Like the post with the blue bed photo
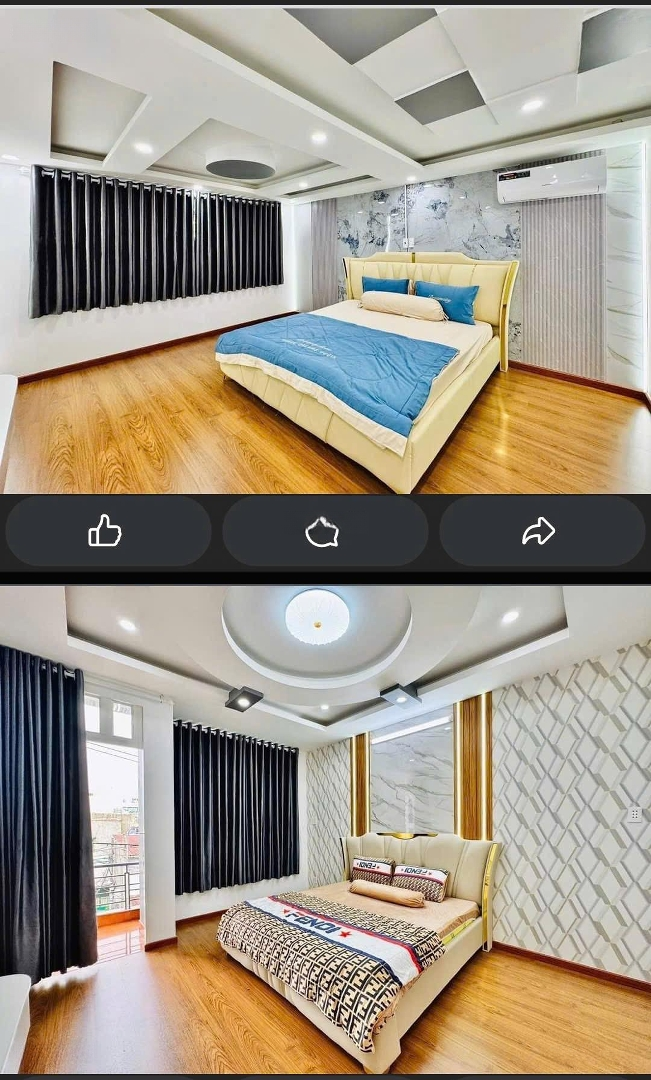The width and height of the screenshot is (651, 1080). click(x=106, y=531)
